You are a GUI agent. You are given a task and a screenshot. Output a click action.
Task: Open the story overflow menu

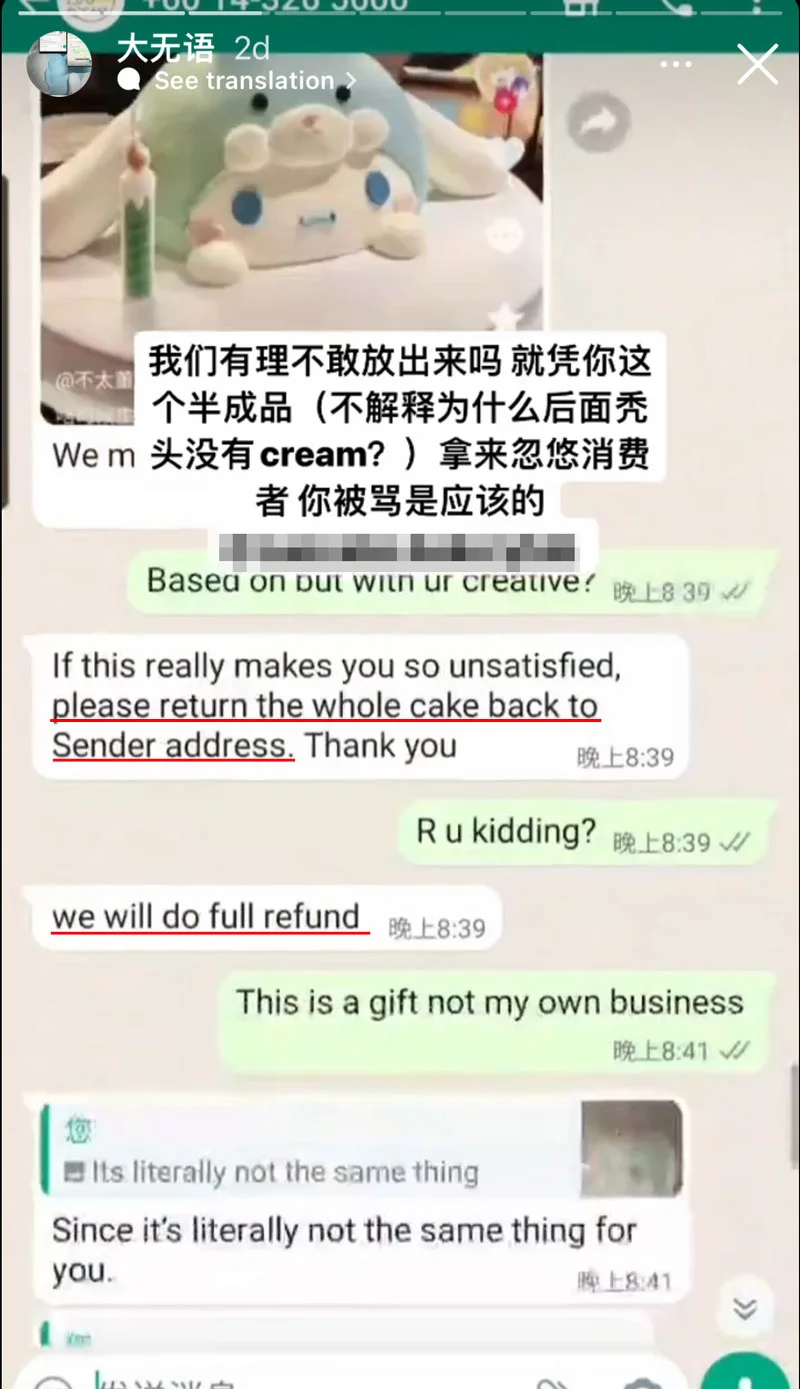pyautogui.click(x=676, y=65)
